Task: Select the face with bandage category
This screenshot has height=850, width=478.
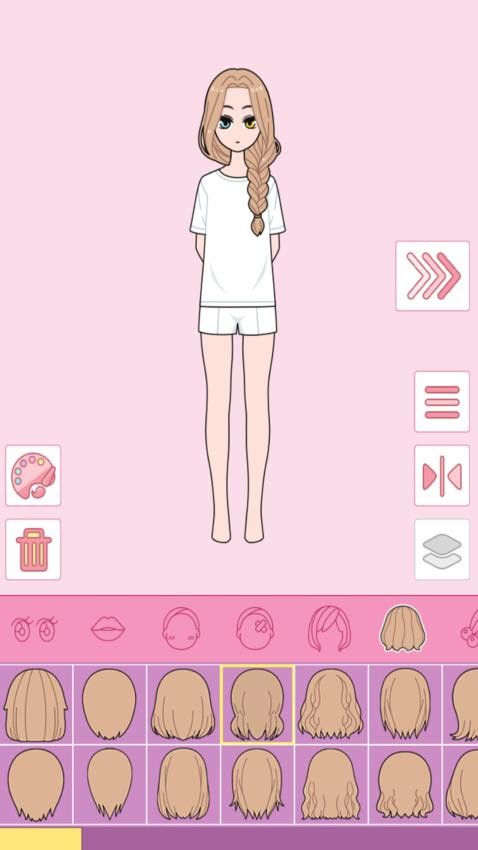Action: [255, 629]
